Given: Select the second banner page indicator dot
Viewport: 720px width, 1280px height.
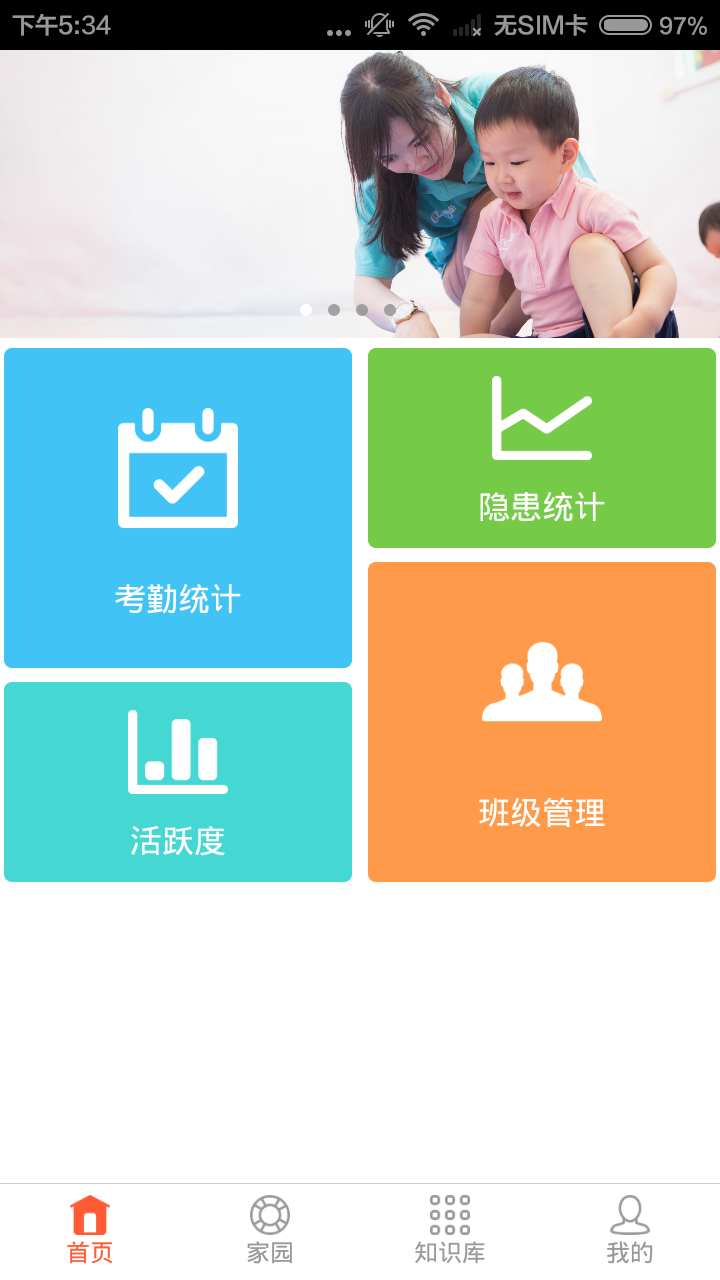Looking at the screenshot, I should 334,310.
